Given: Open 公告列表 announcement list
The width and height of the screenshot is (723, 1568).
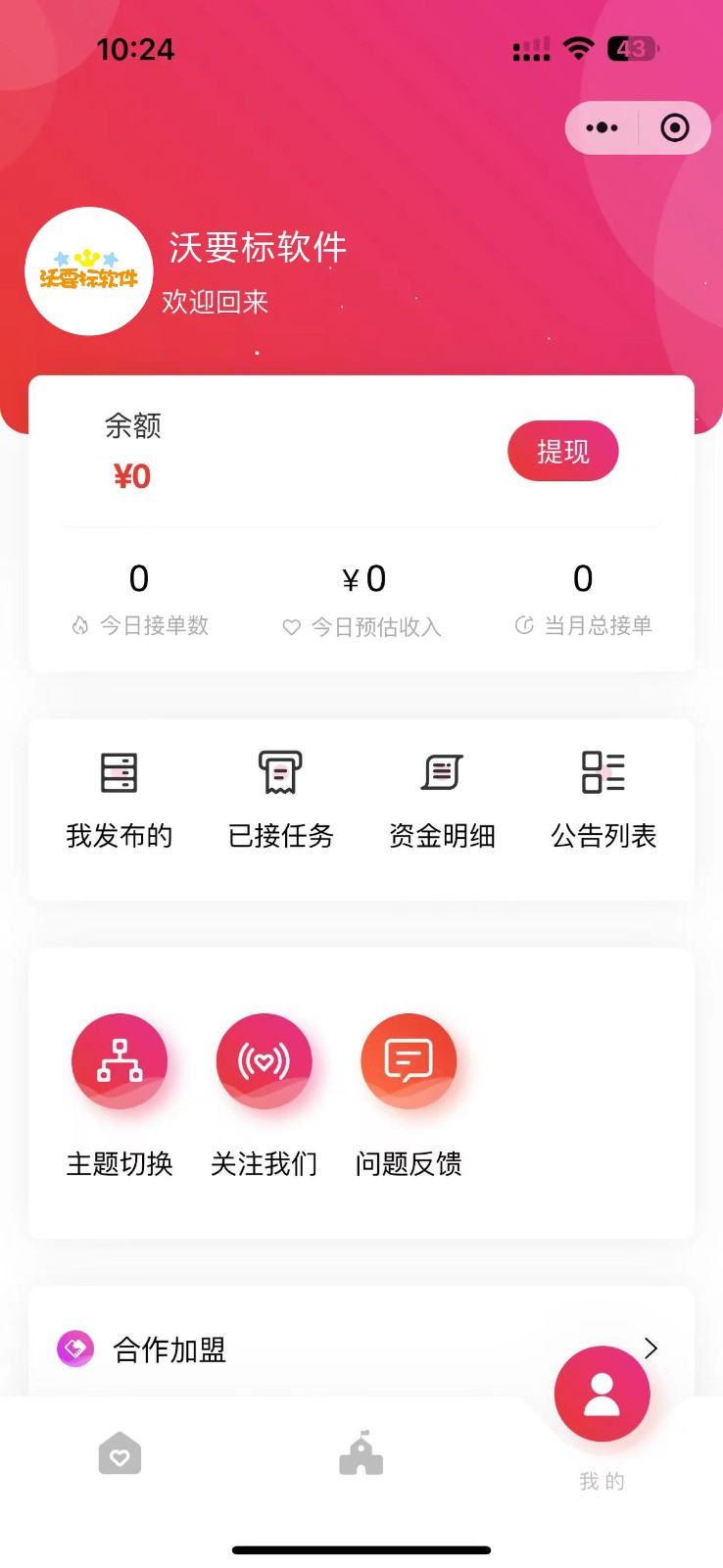Looking at the screenshot, I should [x=603, y=801].
